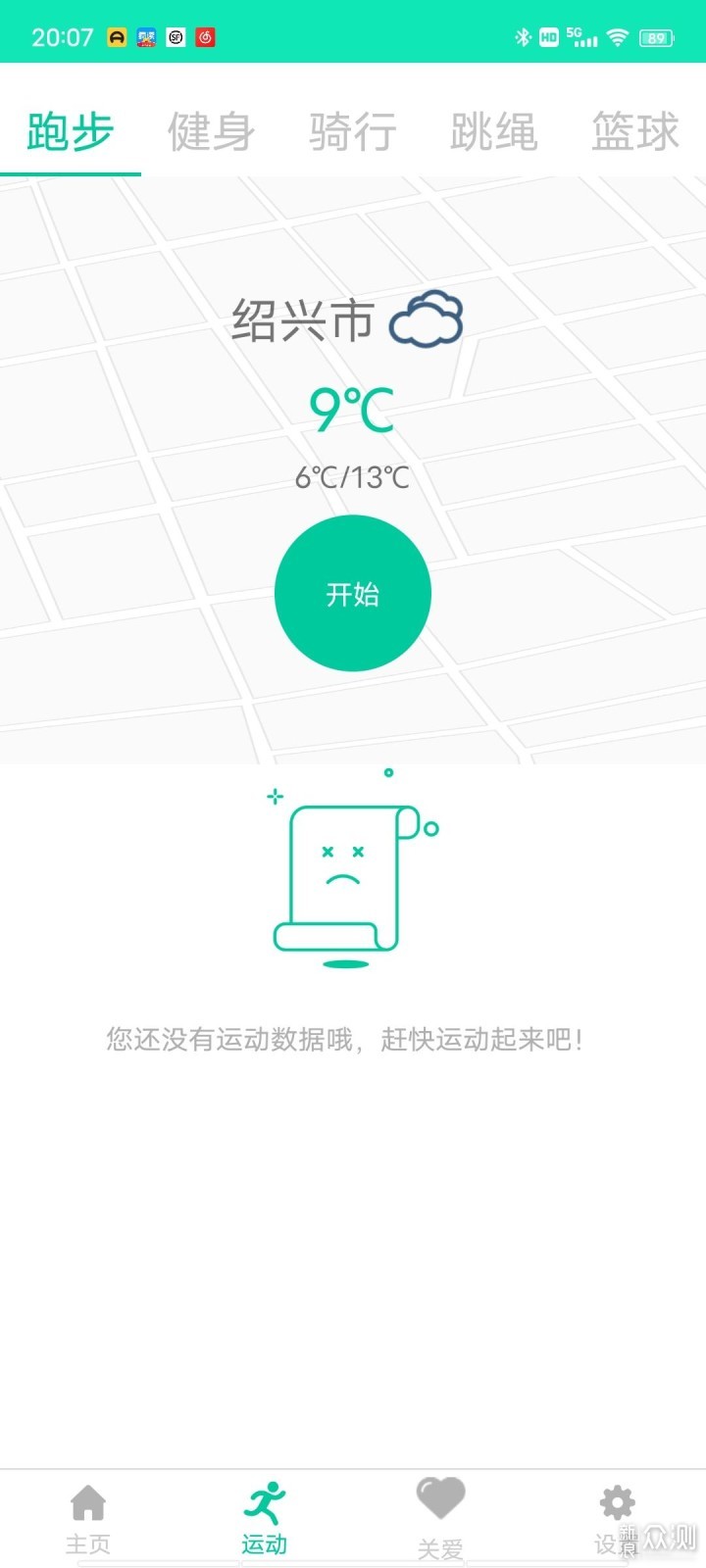Tap the green 开始 button
The width and height of the screenshot is (706, 1568).
pyautogui.click(x=353, y=593)
